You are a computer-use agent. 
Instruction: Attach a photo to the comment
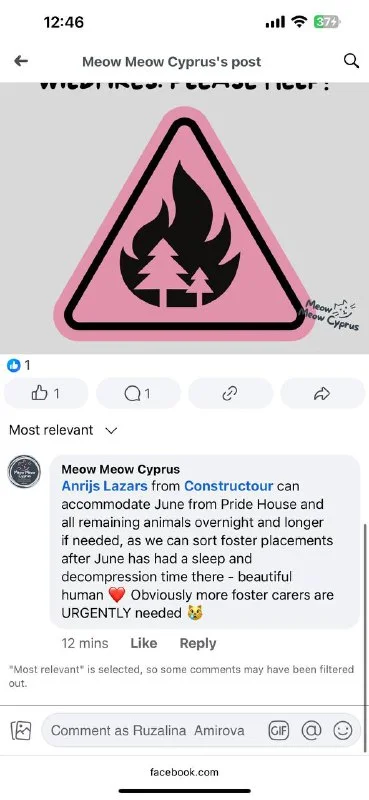[21, 731]
